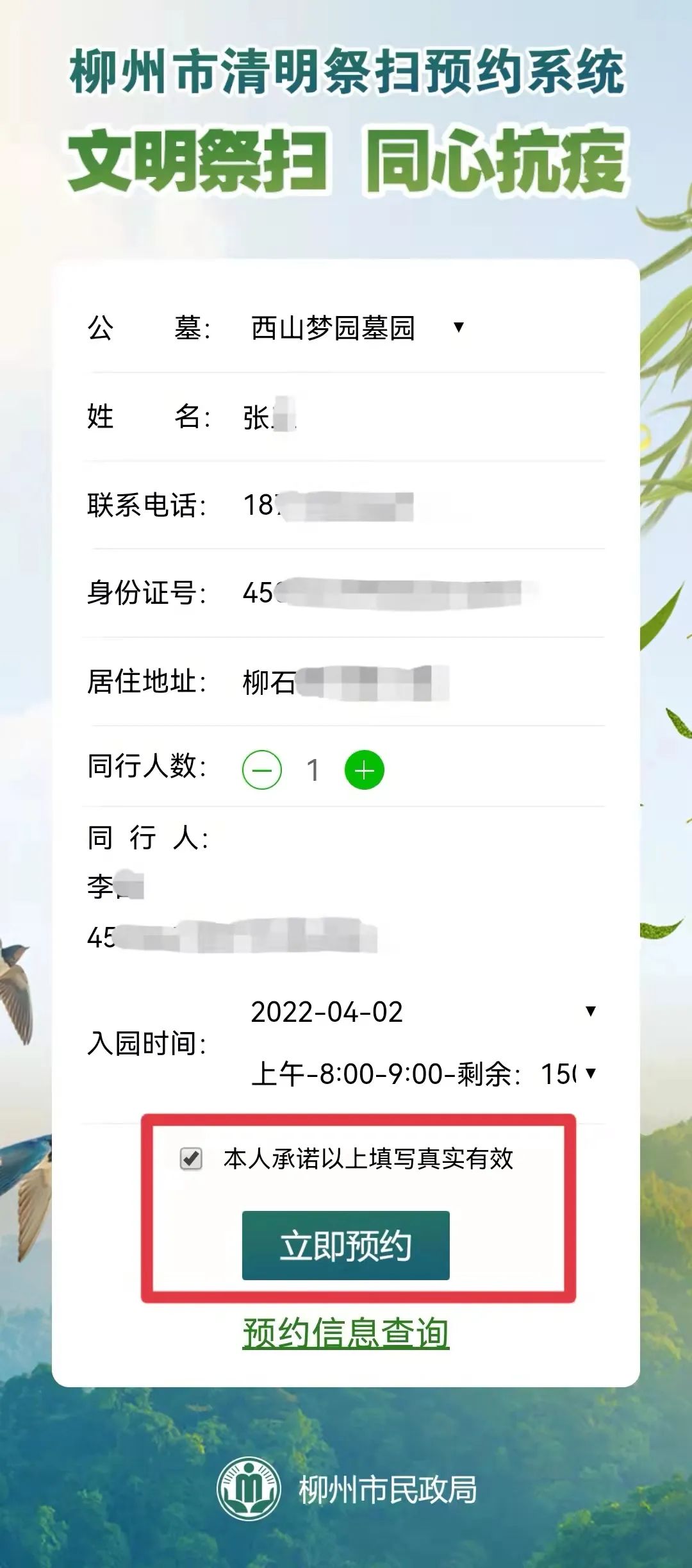This screenshot has width=692, height=1568.
Task: Uncheck 本人承诺以上填写真实有效
Action: 191,1159
